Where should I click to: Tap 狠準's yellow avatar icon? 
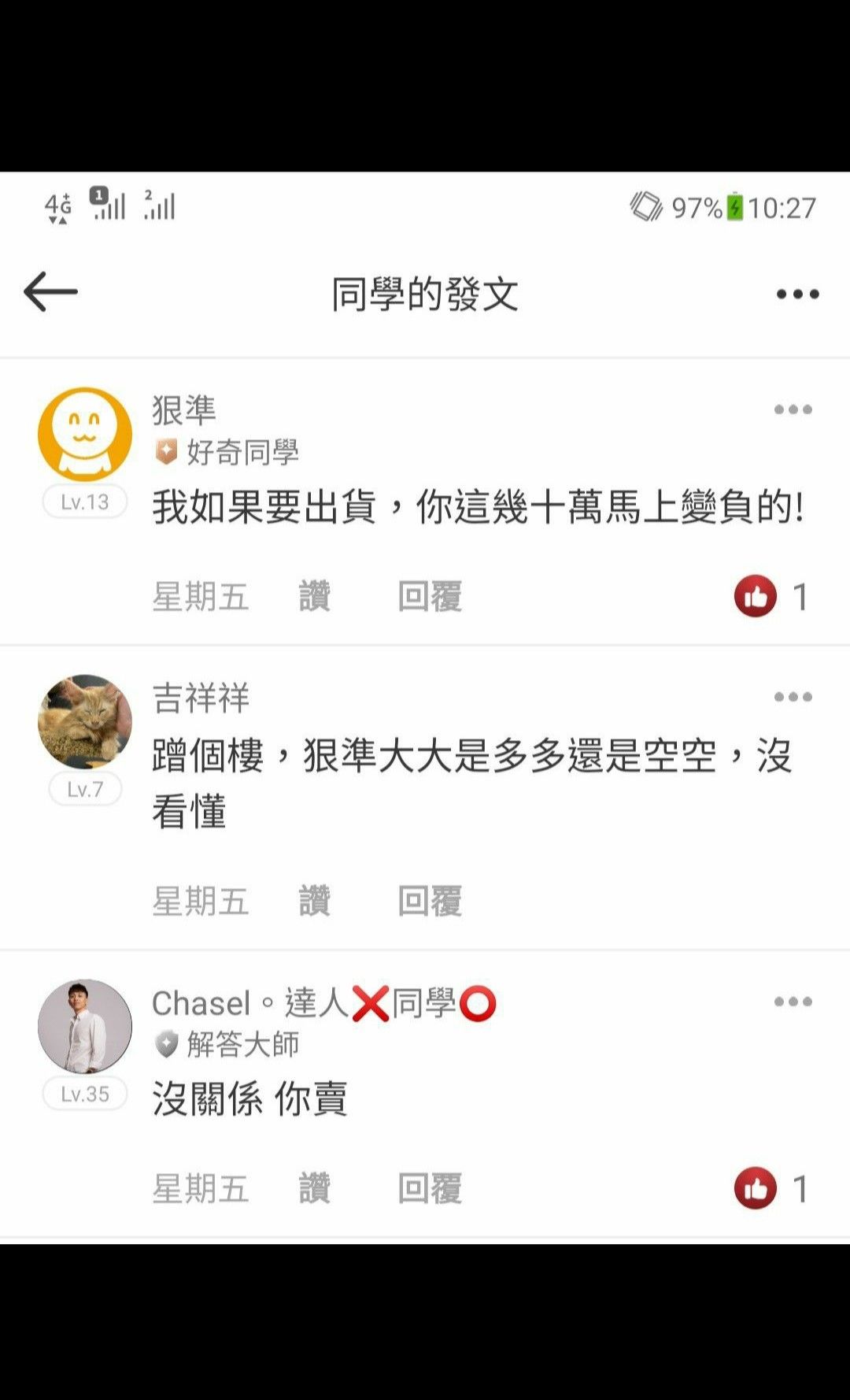click(x=84, y=432)
